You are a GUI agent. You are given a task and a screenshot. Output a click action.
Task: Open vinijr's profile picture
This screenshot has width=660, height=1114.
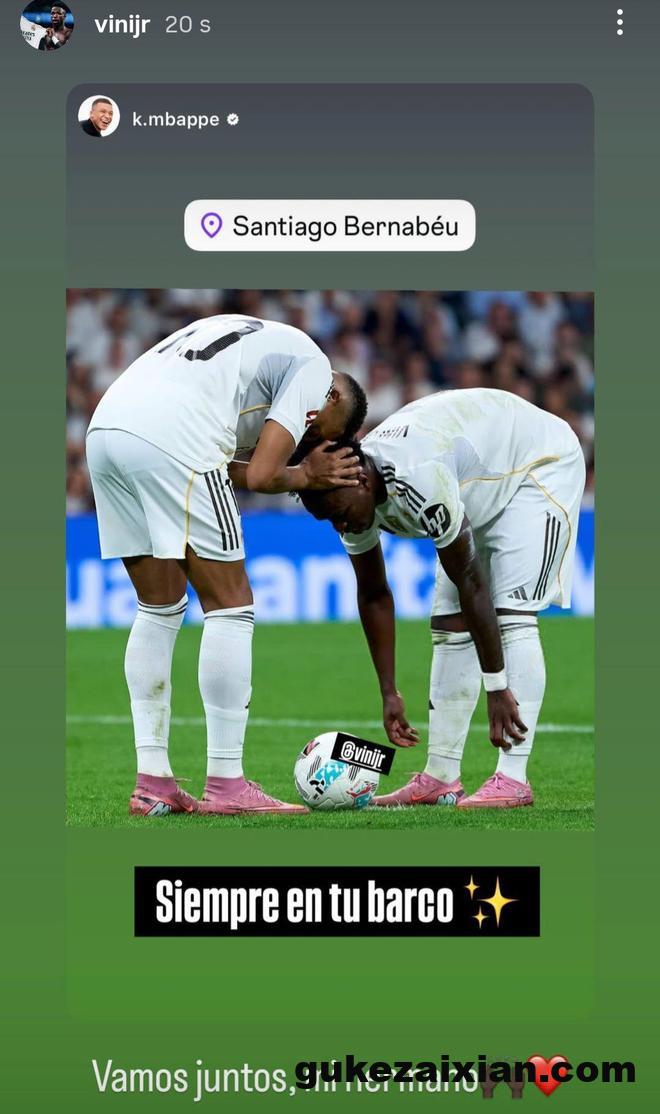(x=46, y=24)
